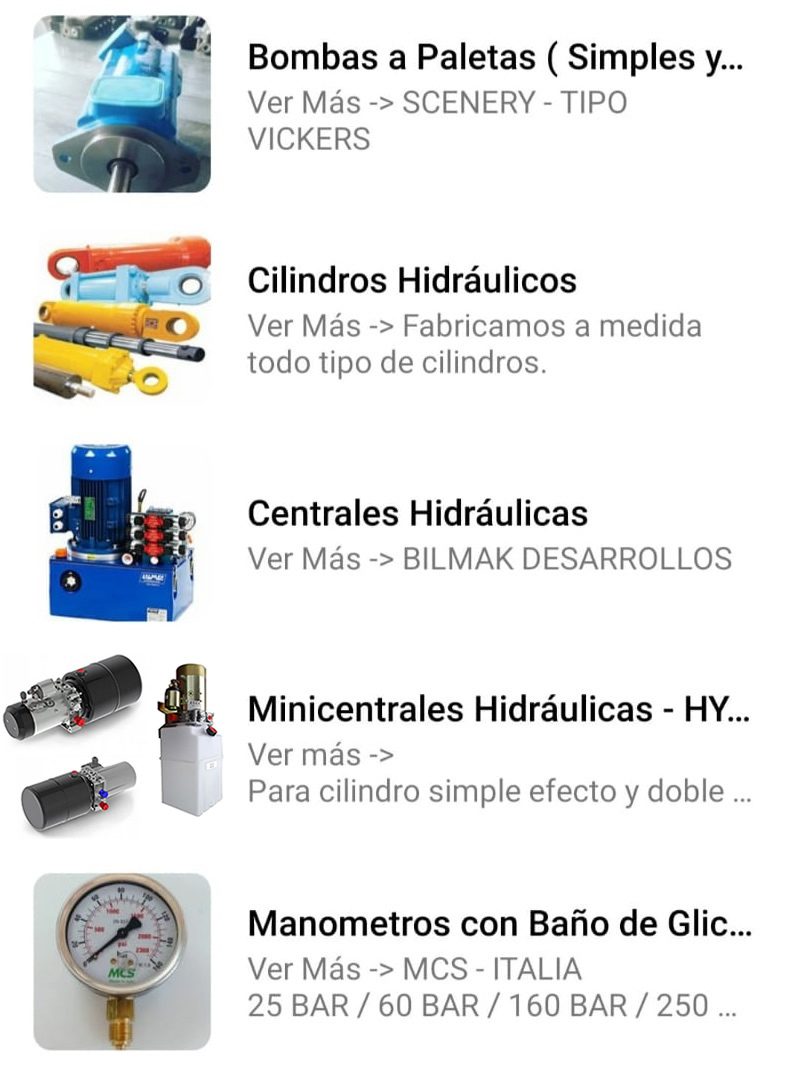View the Cilindros Hidráulicos item
Viewport: 801px width, 1065px height.
[x=412, y=281]
